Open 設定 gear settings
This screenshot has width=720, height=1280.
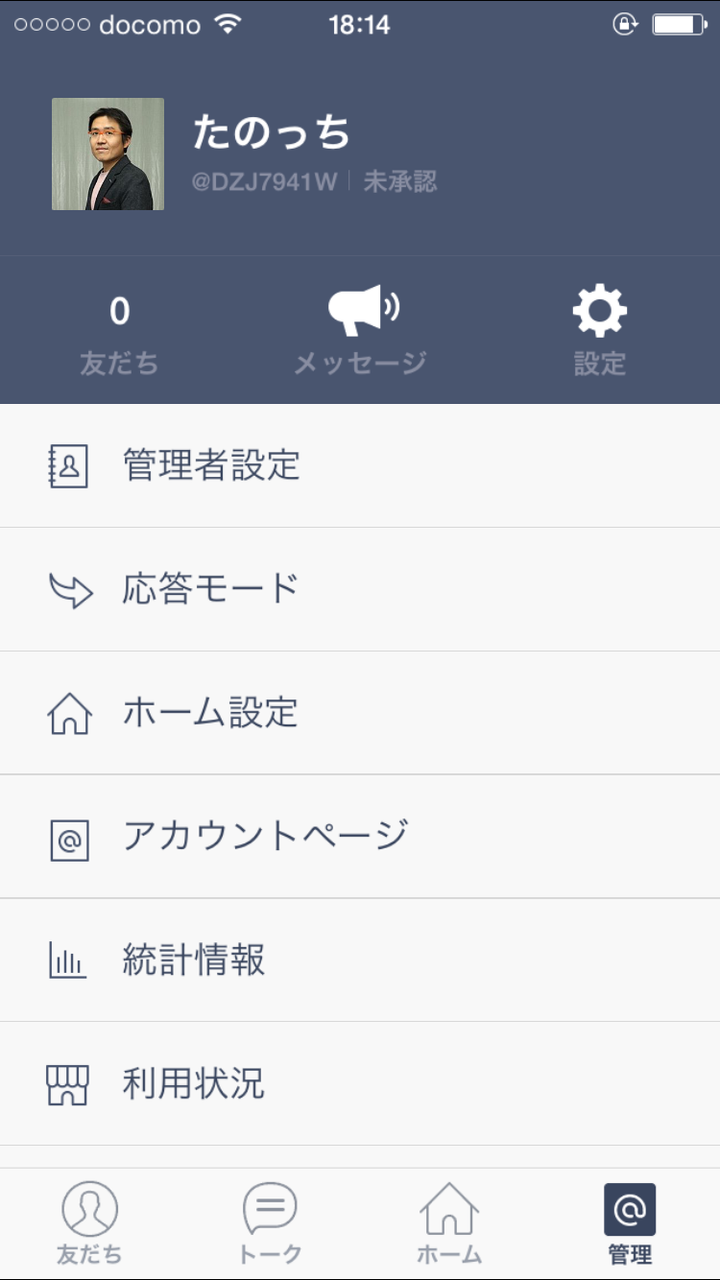click(599, 330)
